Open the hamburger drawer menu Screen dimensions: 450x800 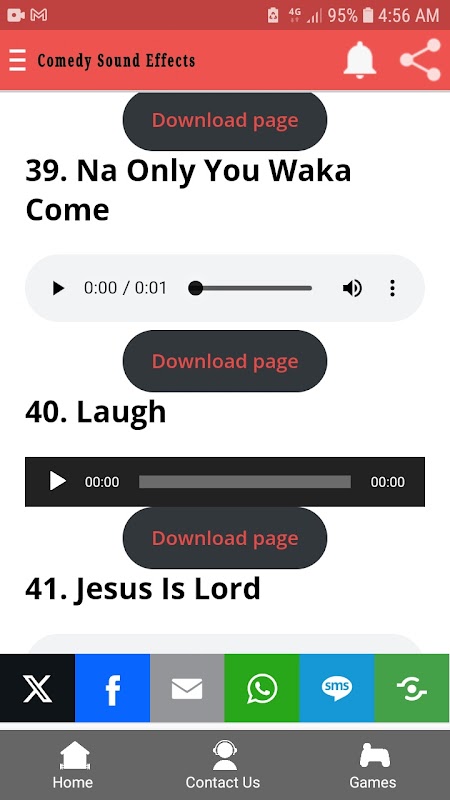17,61
